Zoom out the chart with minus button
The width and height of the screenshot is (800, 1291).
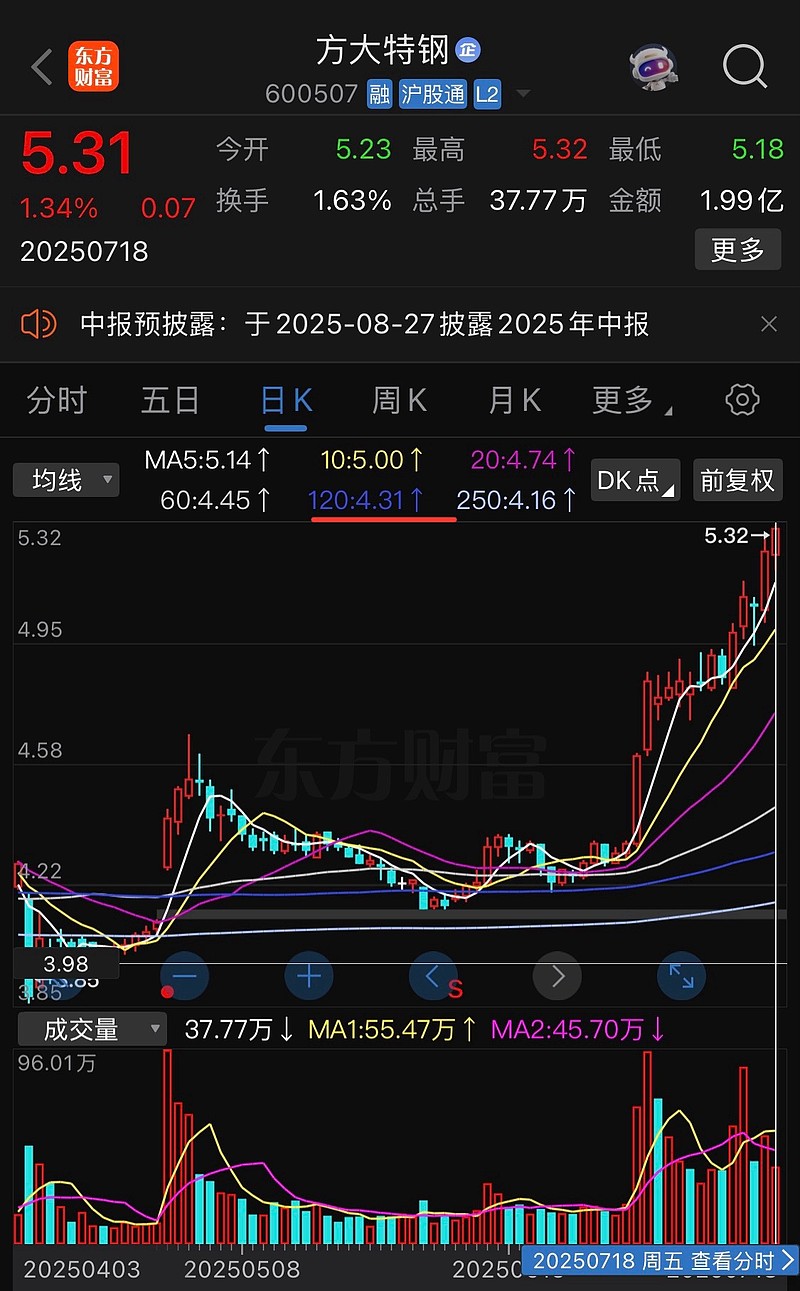[x=185, y=976]
